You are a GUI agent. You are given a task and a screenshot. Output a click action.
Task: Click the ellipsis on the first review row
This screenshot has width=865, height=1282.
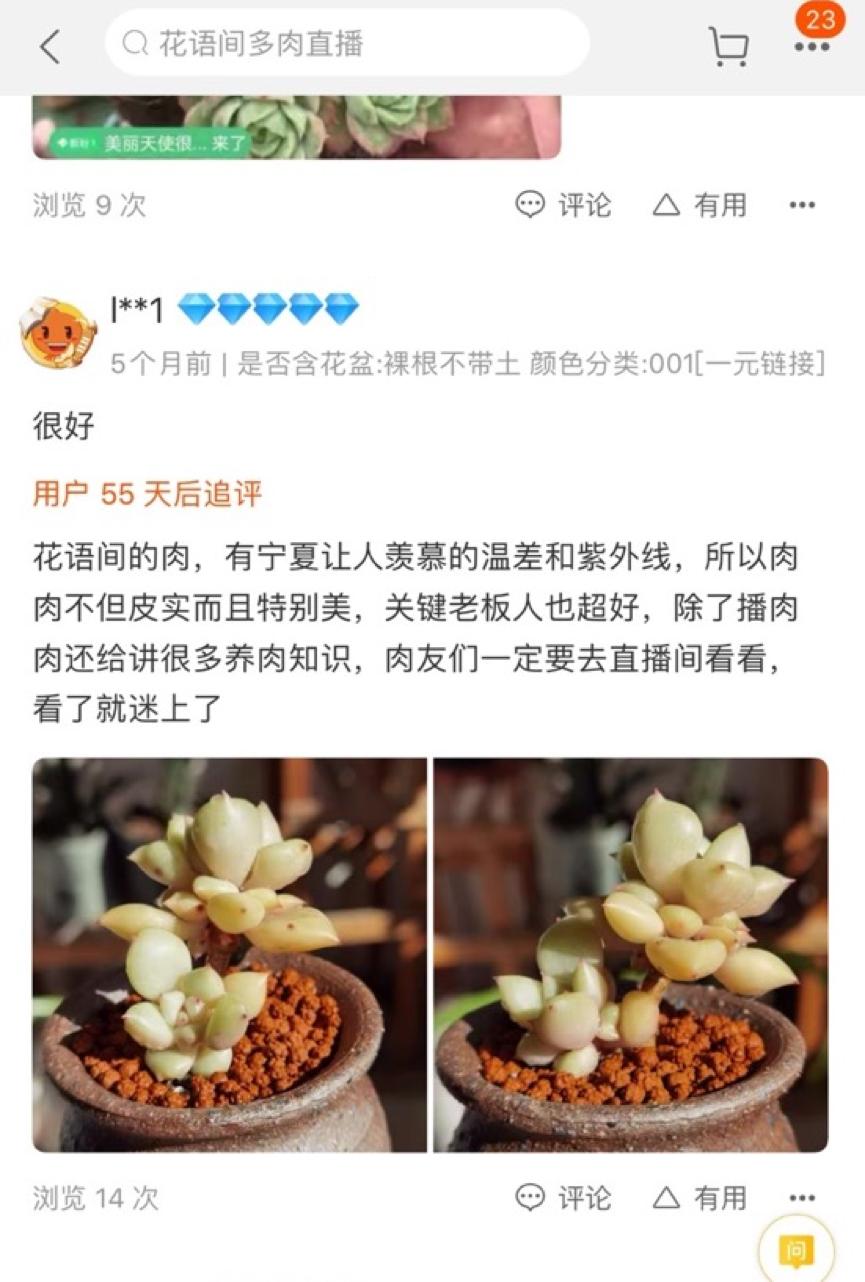[800, 205]
